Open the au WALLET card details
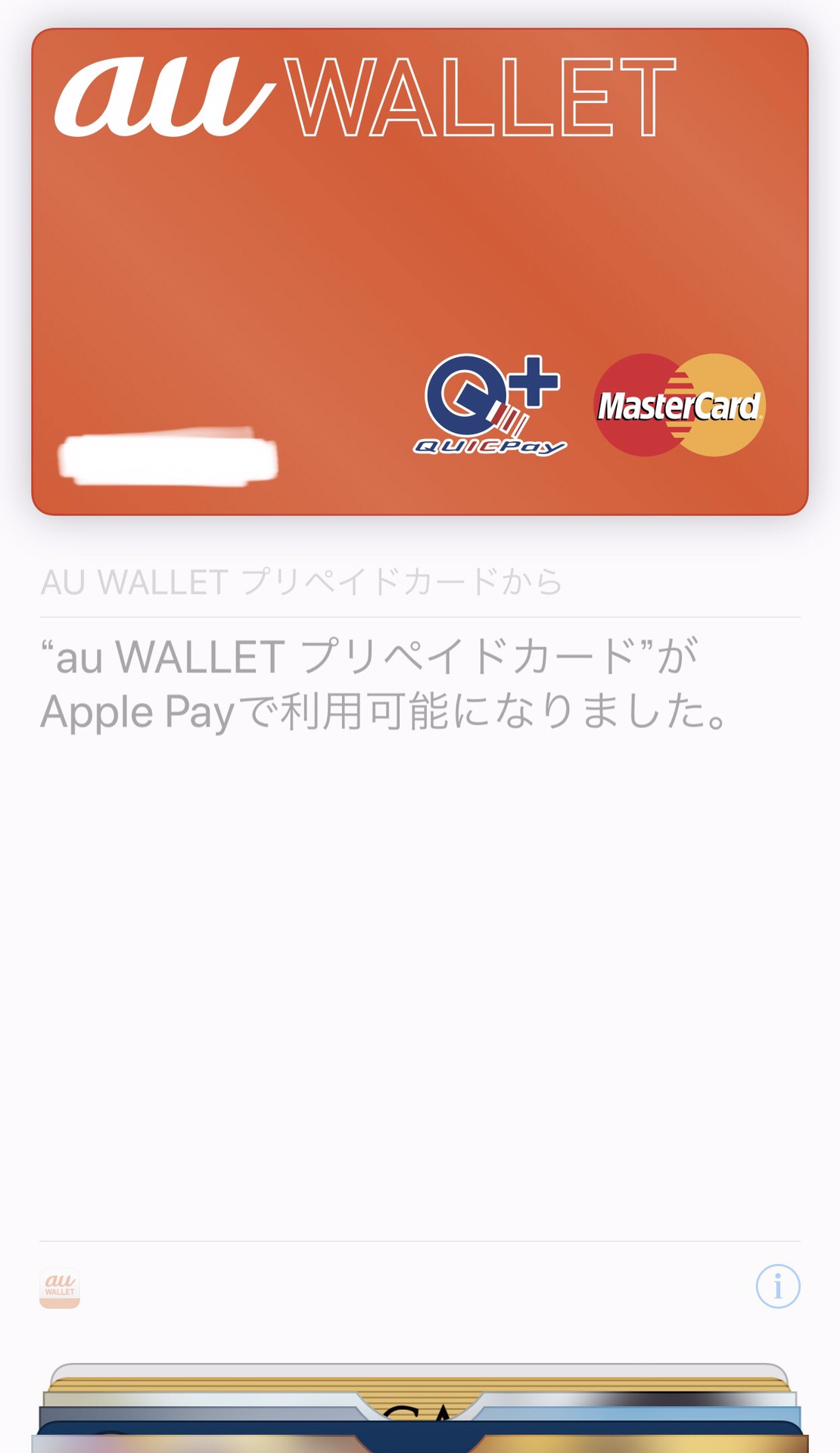The height and width of the screenshot is (1453, 840). click(x=420, y=272)
